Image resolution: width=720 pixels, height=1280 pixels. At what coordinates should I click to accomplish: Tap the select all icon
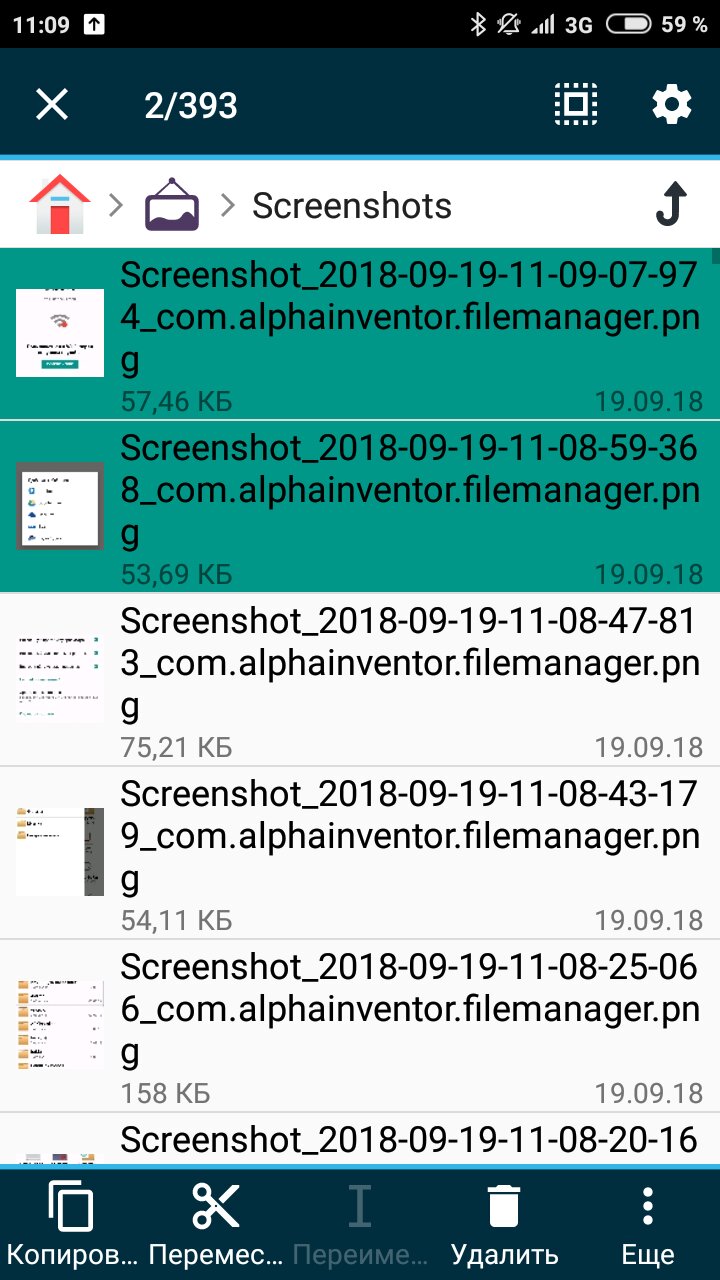(x=576, y=104)
